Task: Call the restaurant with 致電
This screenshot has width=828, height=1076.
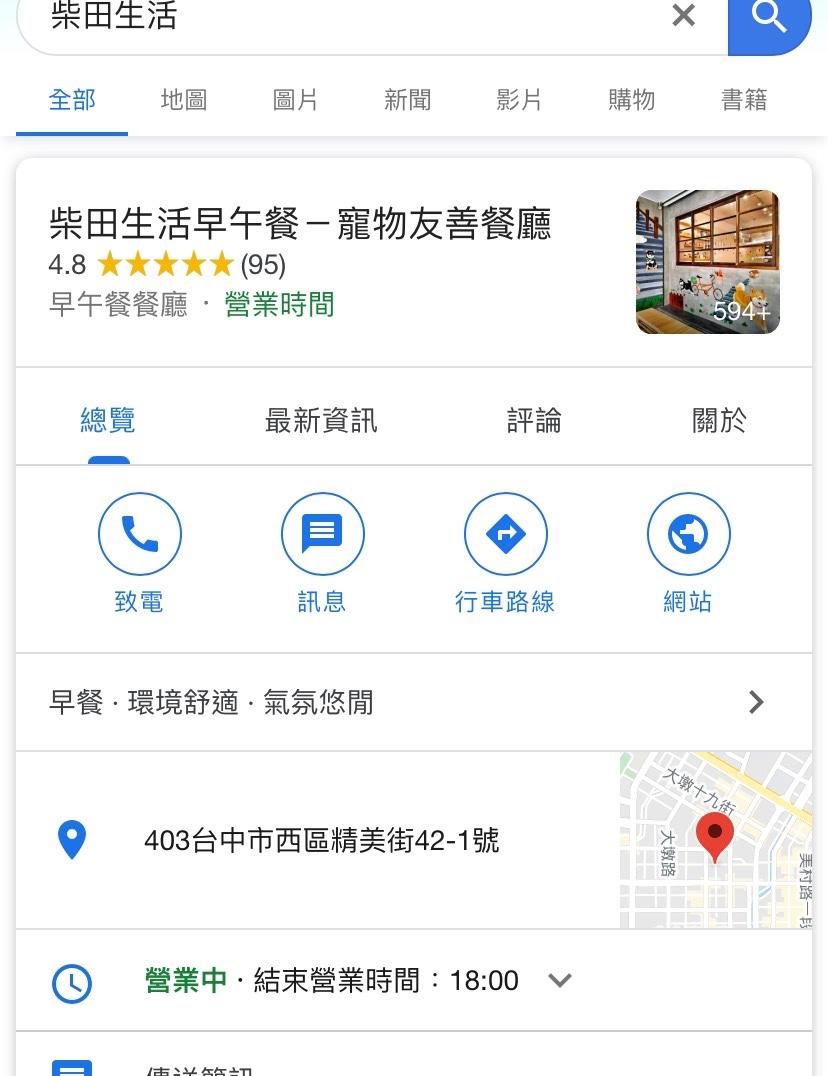Action: (139, 552)
